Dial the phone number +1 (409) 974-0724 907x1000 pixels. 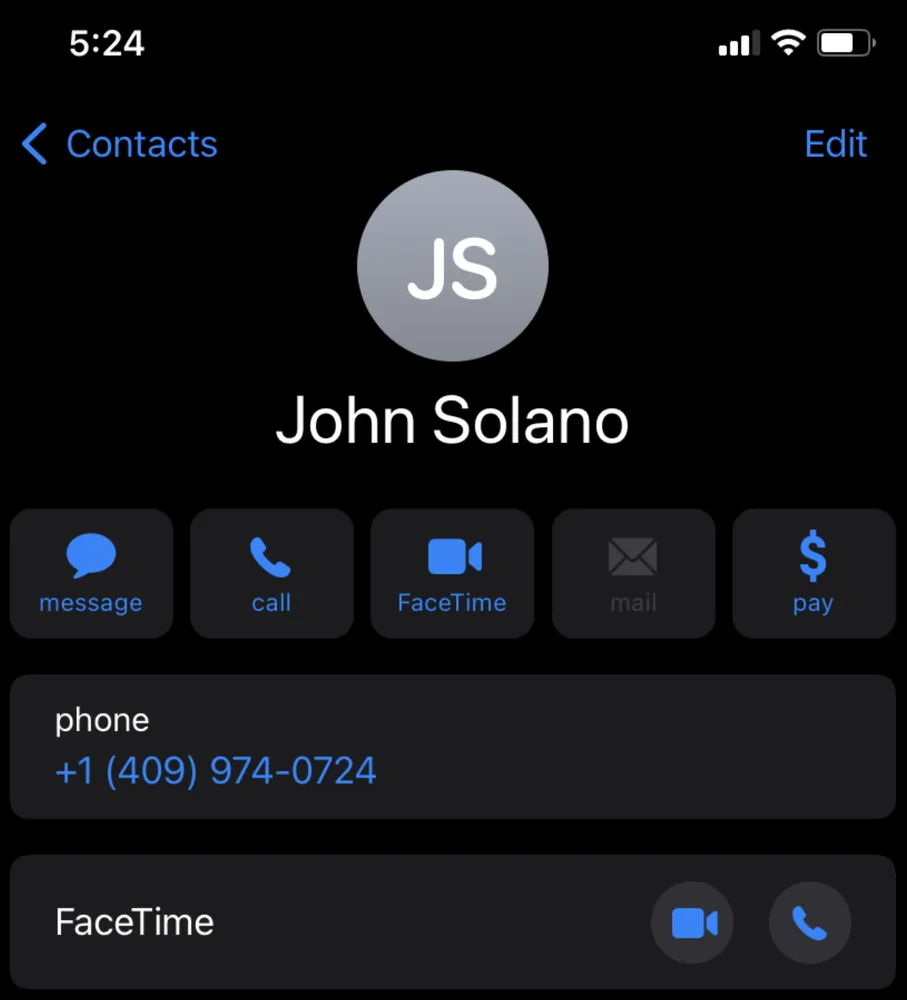216,771
